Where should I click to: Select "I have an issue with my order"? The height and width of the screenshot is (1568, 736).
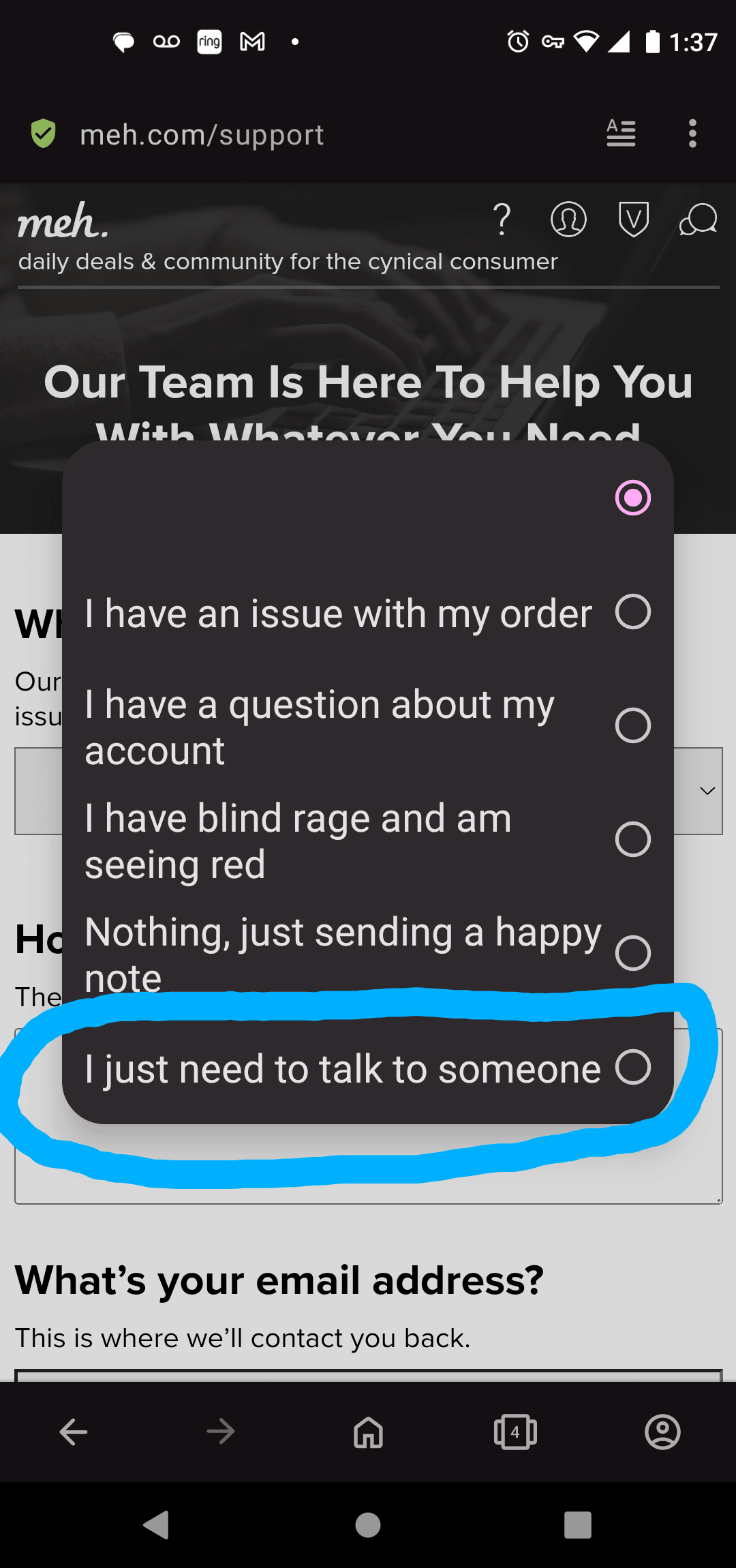[x=368, y=612]
